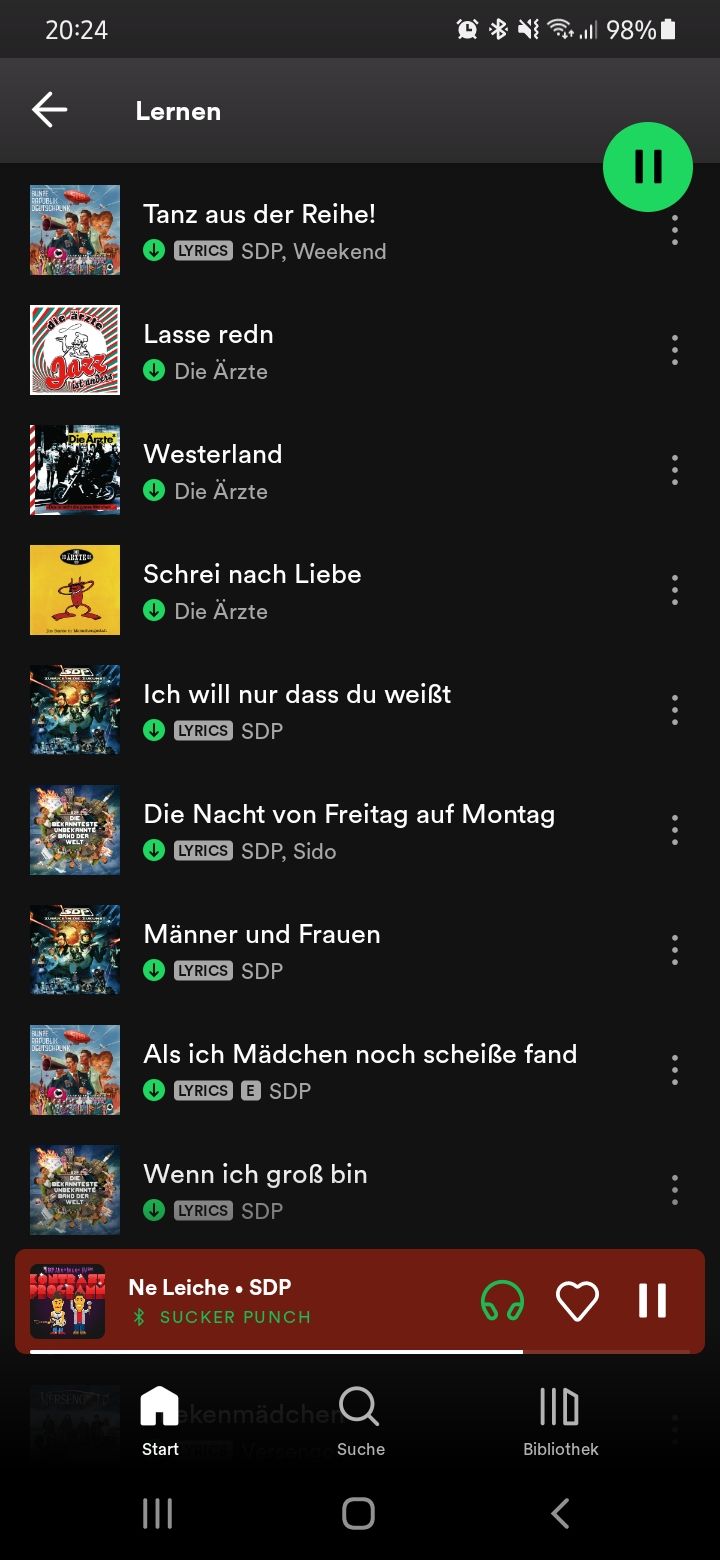Switch to the Suche tab
Screen dimensions: 720x1560
[x=360, y=1422]
